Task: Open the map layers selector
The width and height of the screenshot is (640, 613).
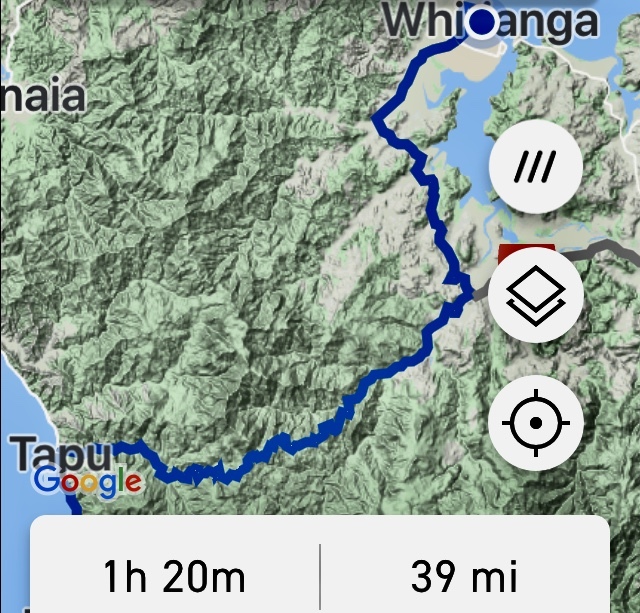Action: (536, 296)
